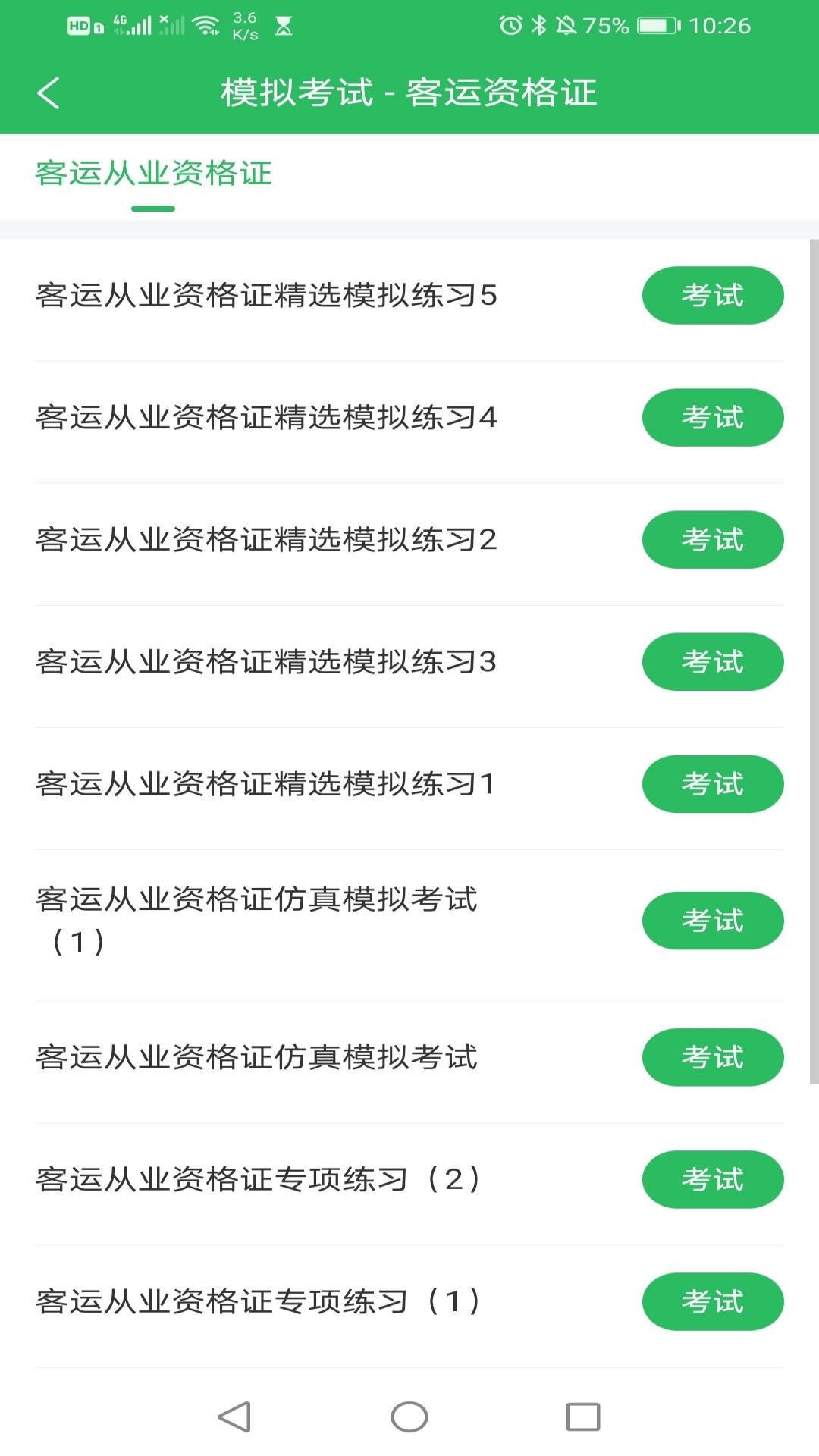Start 考试 for 精选模拟练习5
The width and height of the screenshot is (819, 1456).
pyautogui.click(x=712, y=295)
